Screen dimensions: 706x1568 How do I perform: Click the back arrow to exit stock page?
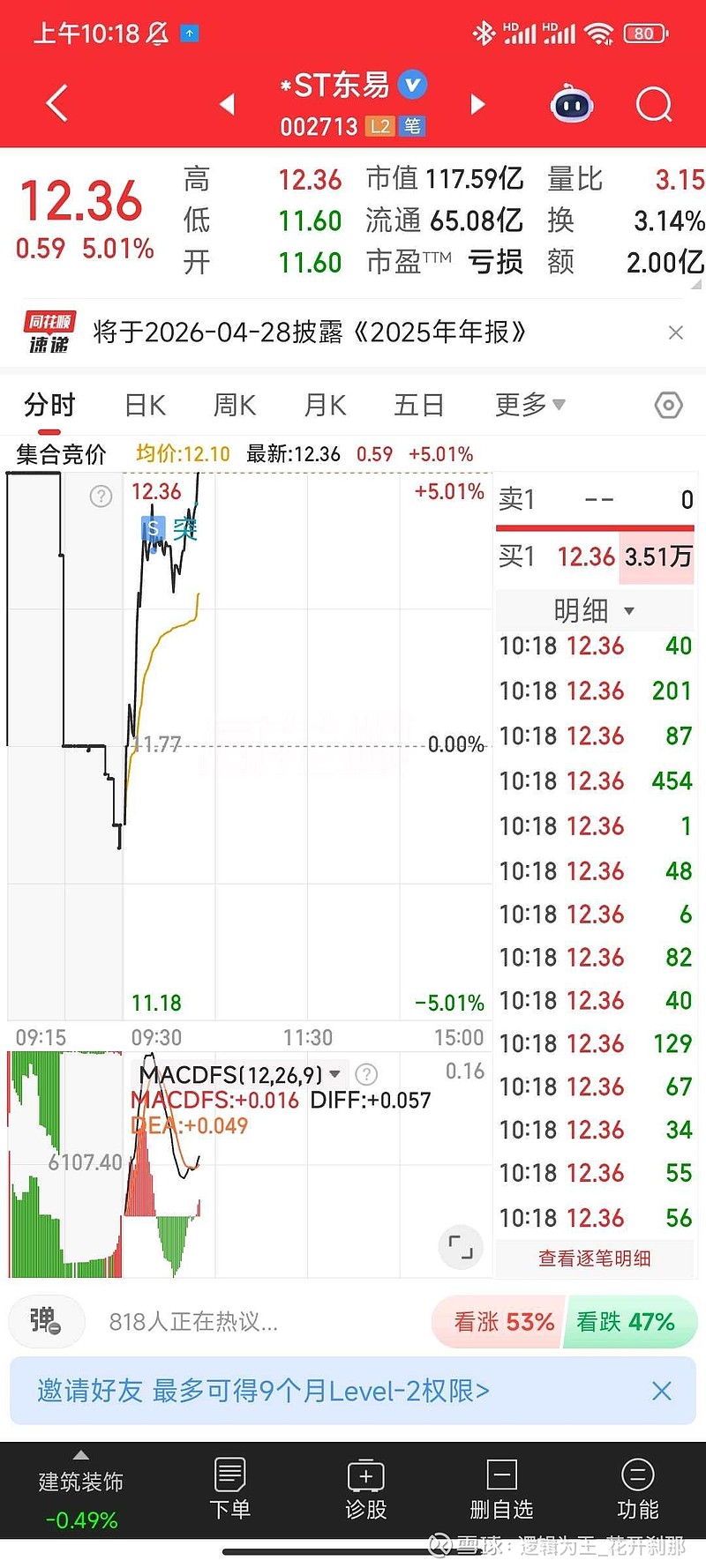pyautogui.click(x=56, y=103)
